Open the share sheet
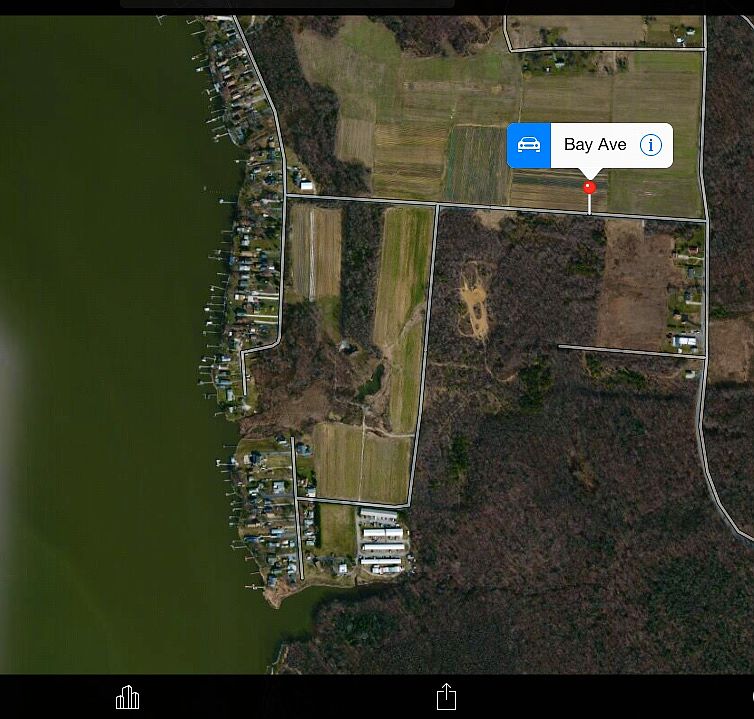 click(446, 697)
